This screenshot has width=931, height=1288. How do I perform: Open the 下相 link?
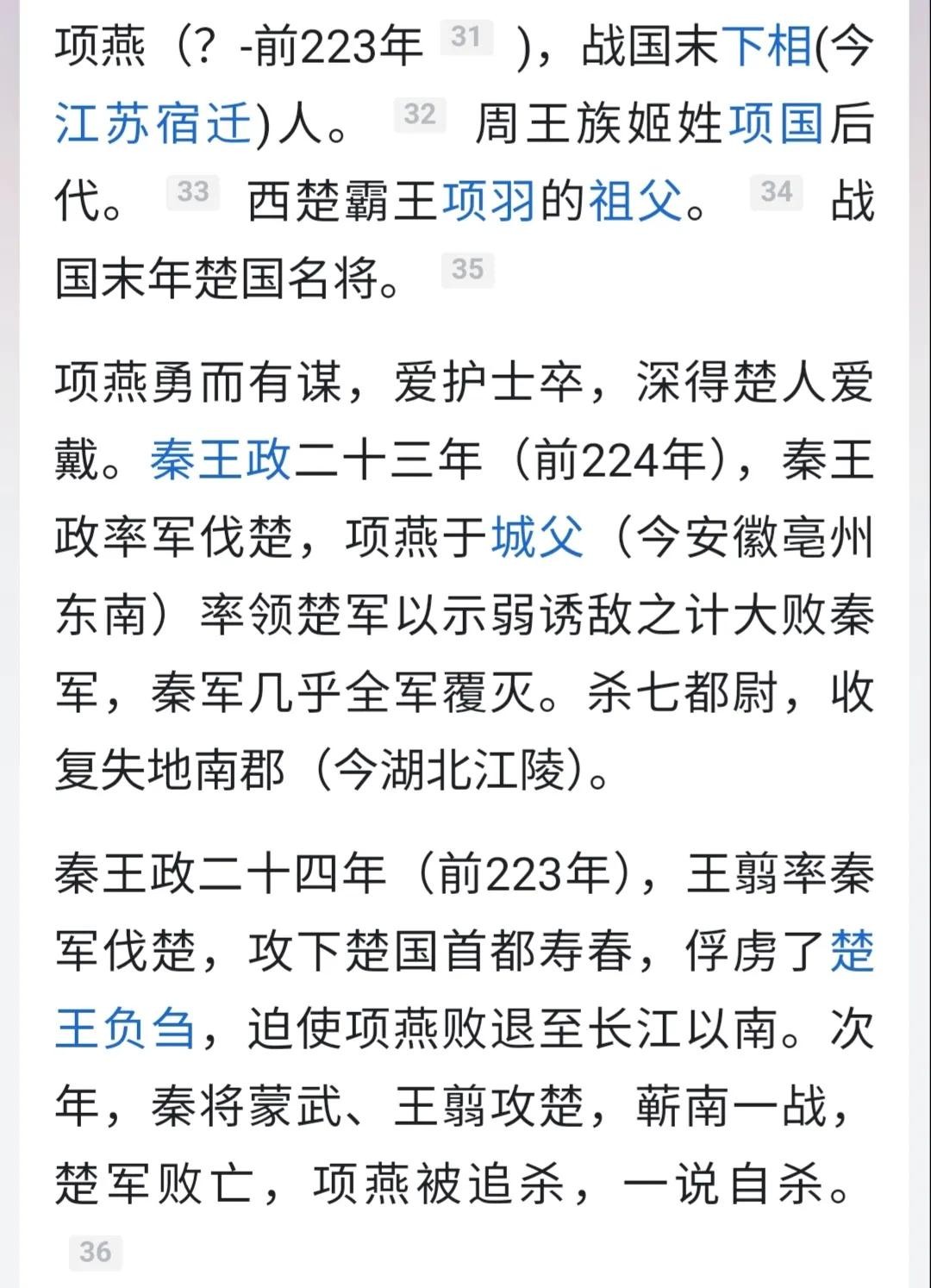[766, 46]
